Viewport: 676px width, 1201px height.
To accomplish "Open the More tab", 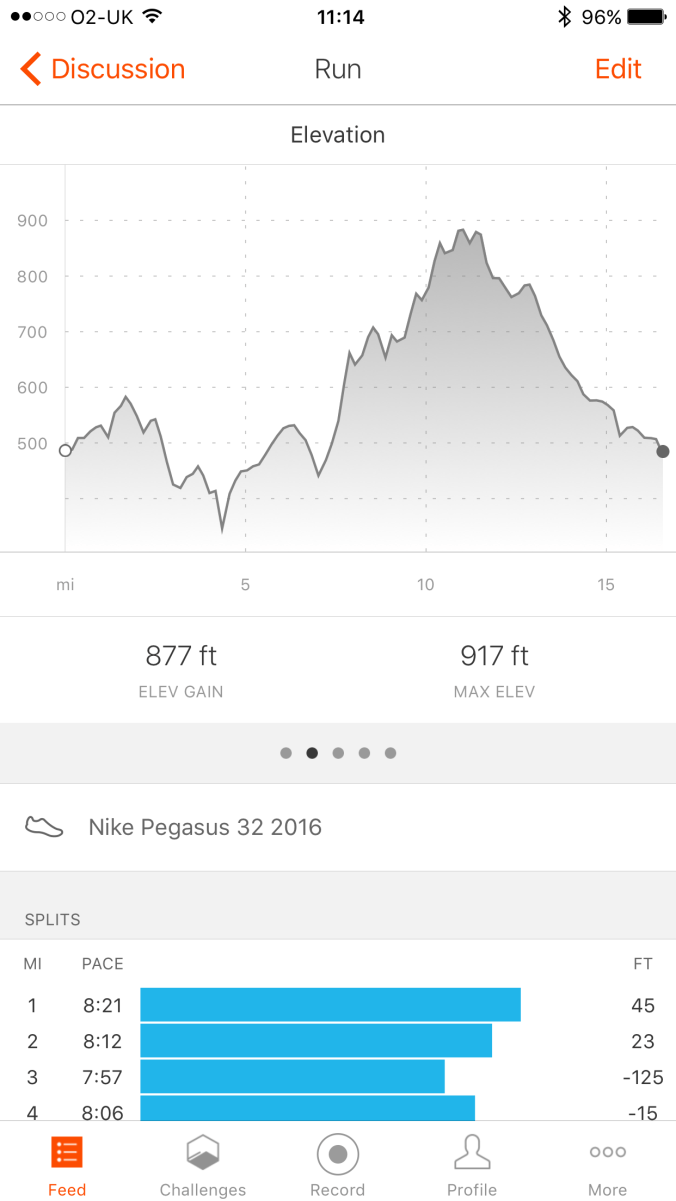I will pyautogui.click(x=607, y=1164).
